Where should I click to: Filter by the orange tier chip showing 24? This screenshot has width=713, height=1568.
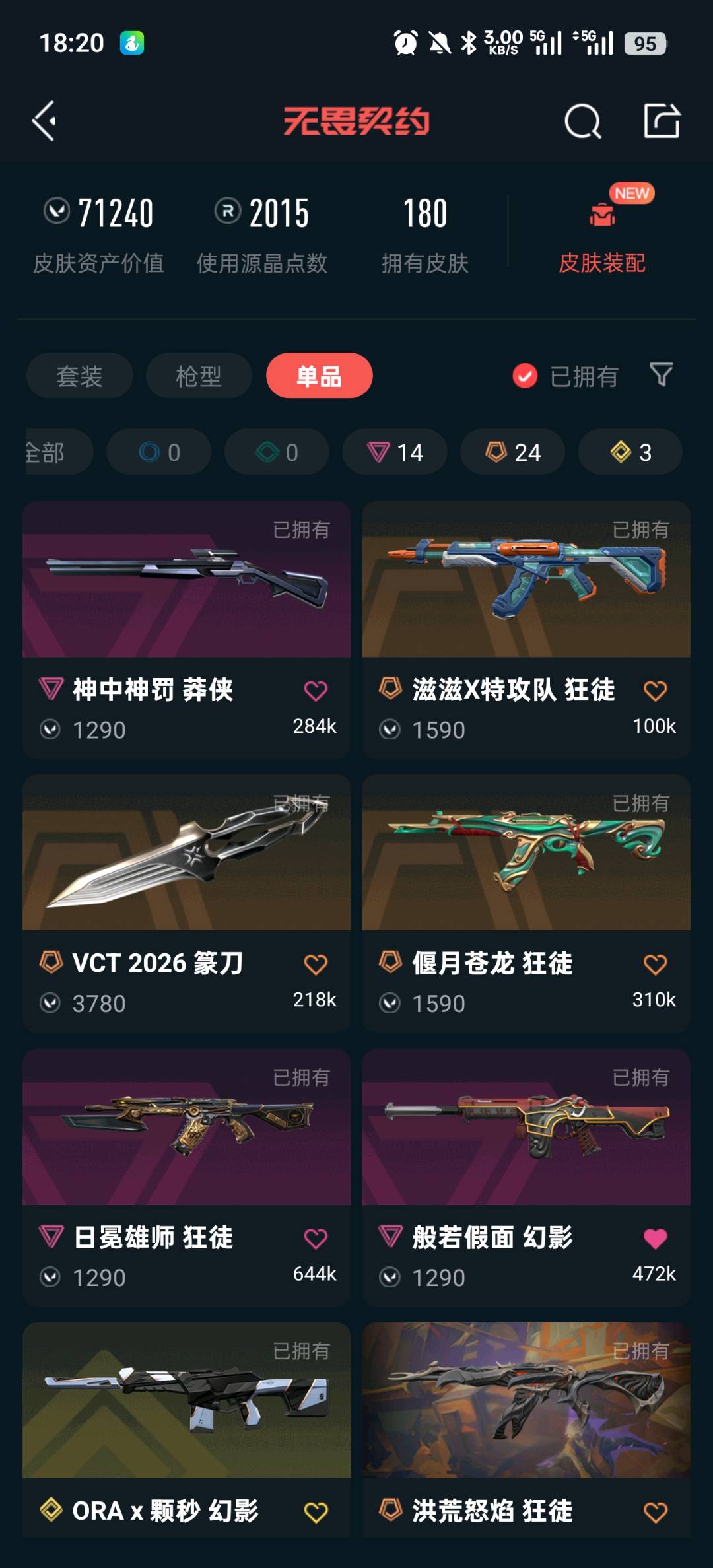pyautogui.click(x=512, y=452)
